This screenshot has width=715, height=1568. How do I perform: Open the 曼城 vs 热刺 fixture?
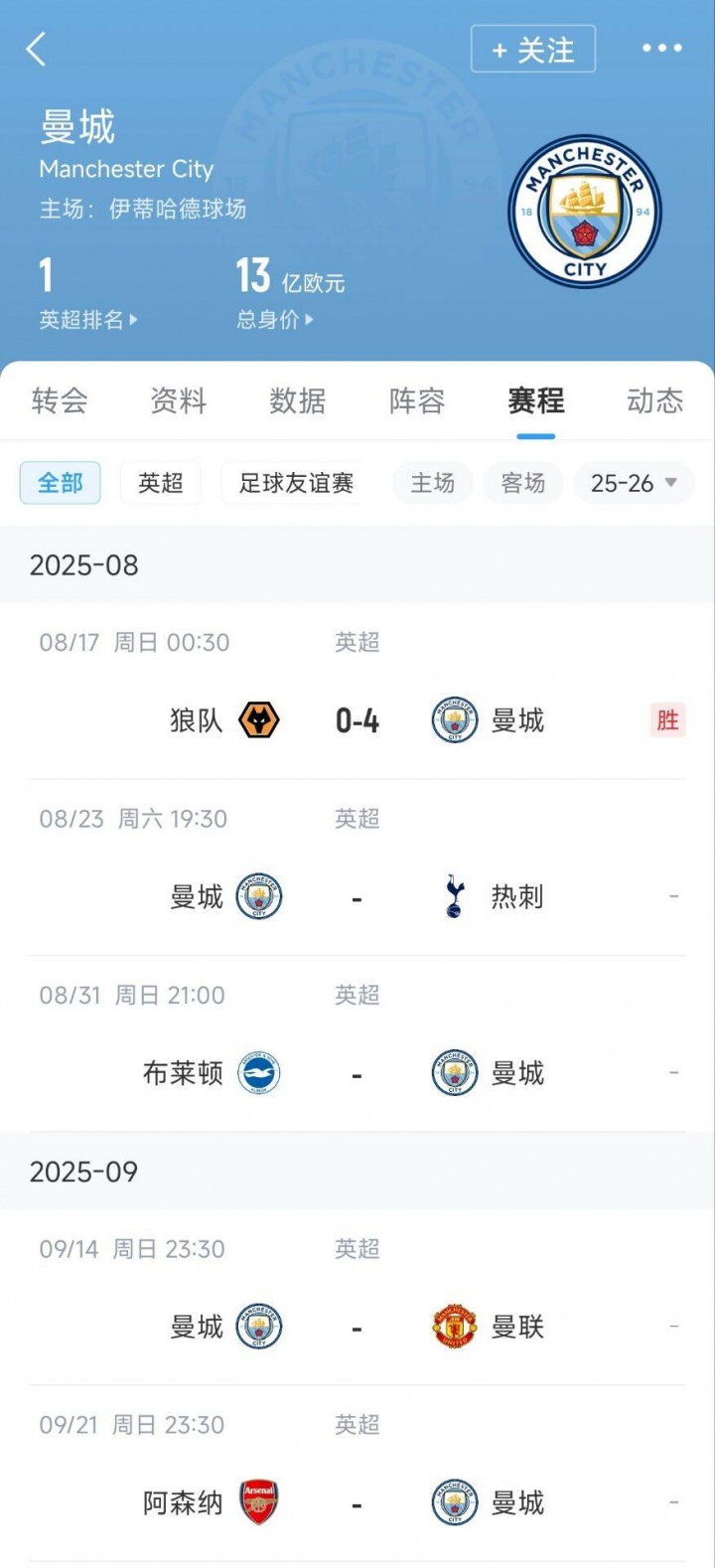tap(357, 897)
